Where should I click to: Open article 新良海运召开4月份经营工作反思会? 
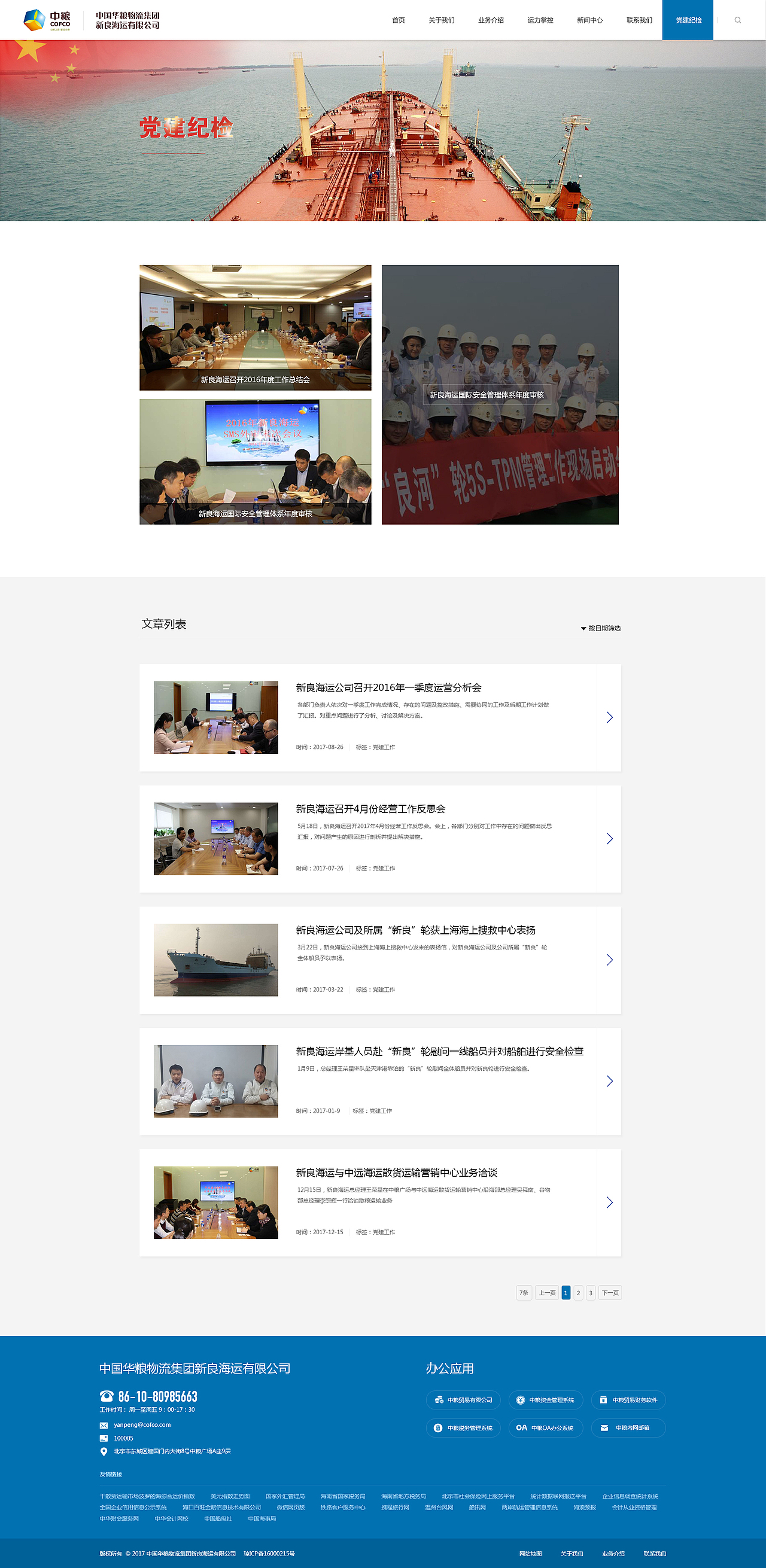(371, 809)
